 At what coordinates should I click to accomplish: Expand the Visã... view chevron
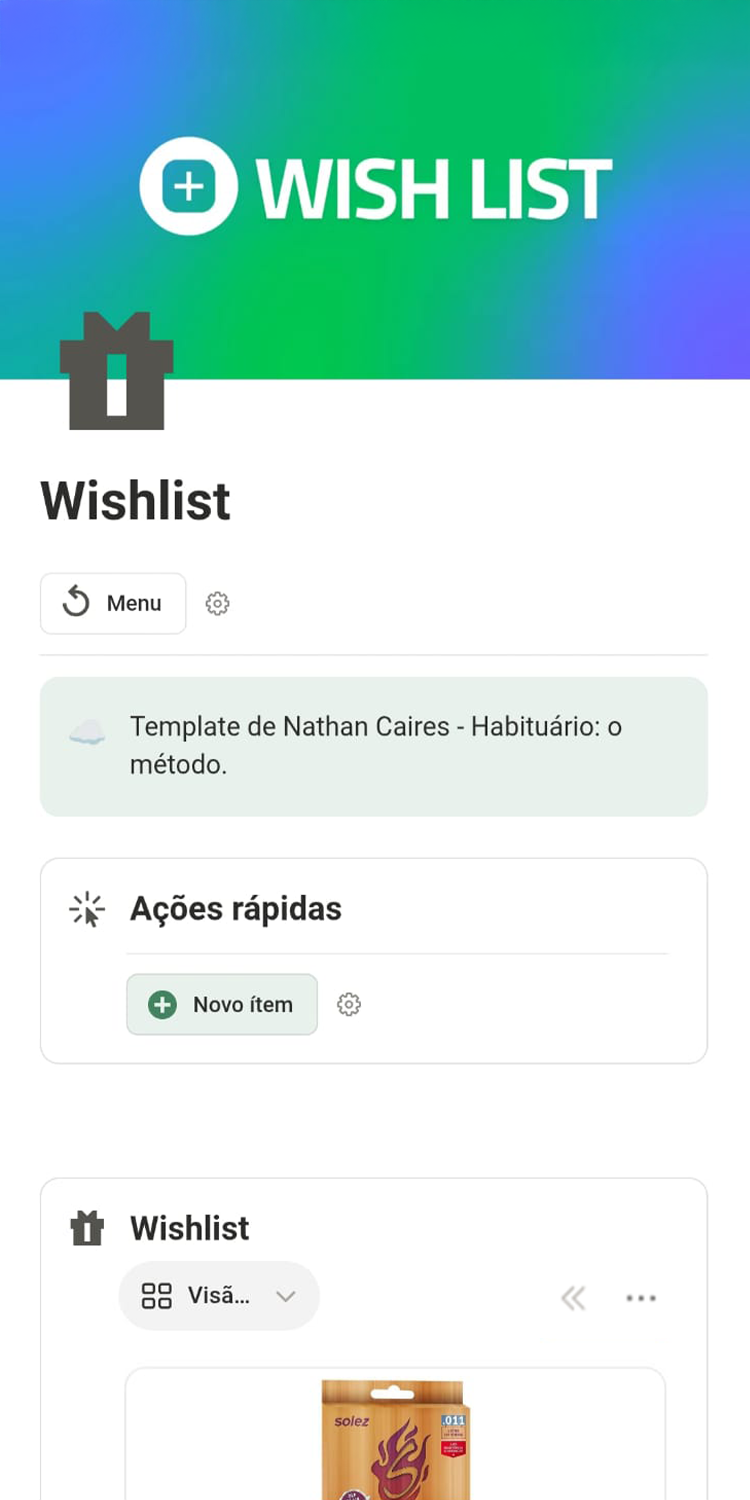click(x=287, y=1295)
